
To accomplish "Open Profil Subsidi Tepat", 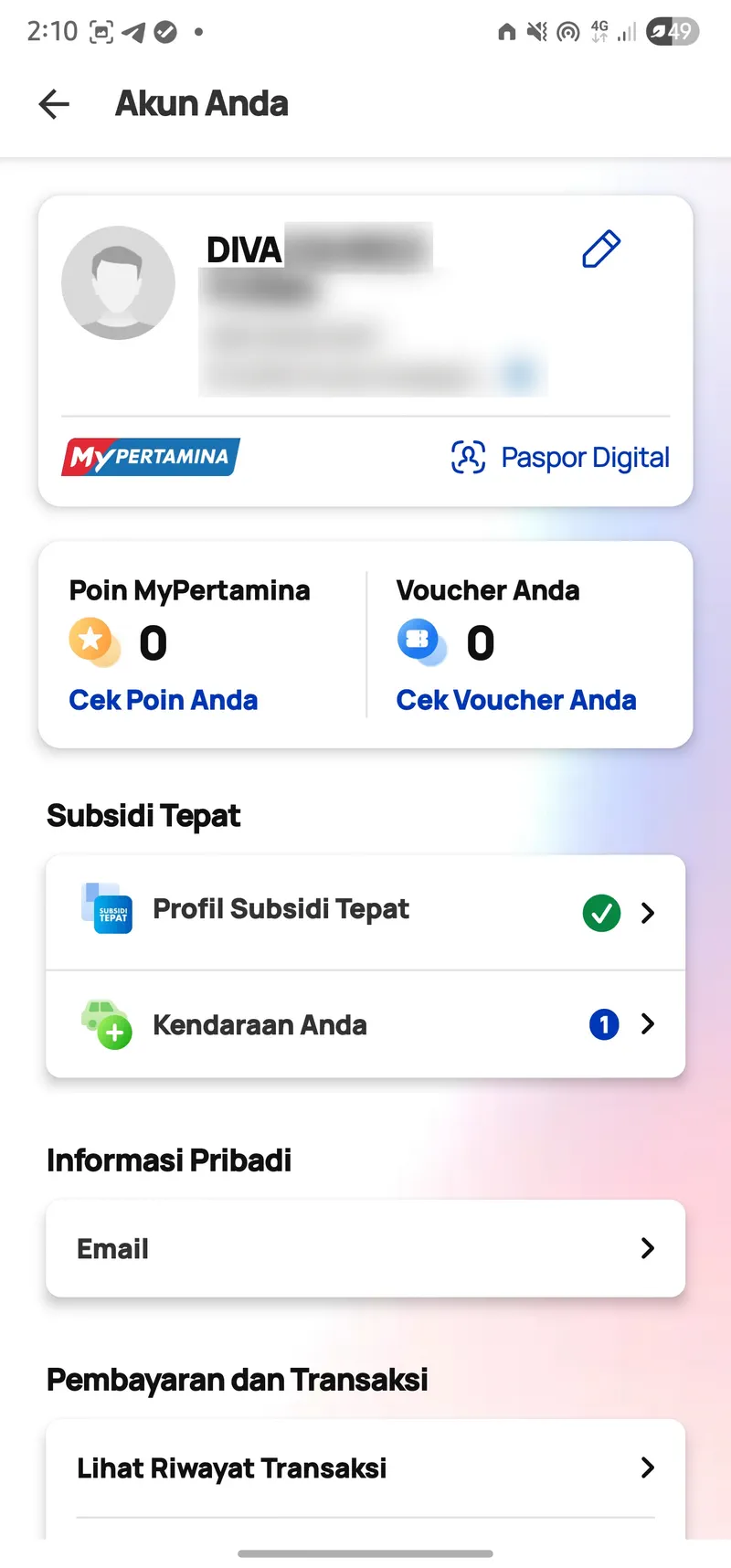I will (365, 911).
